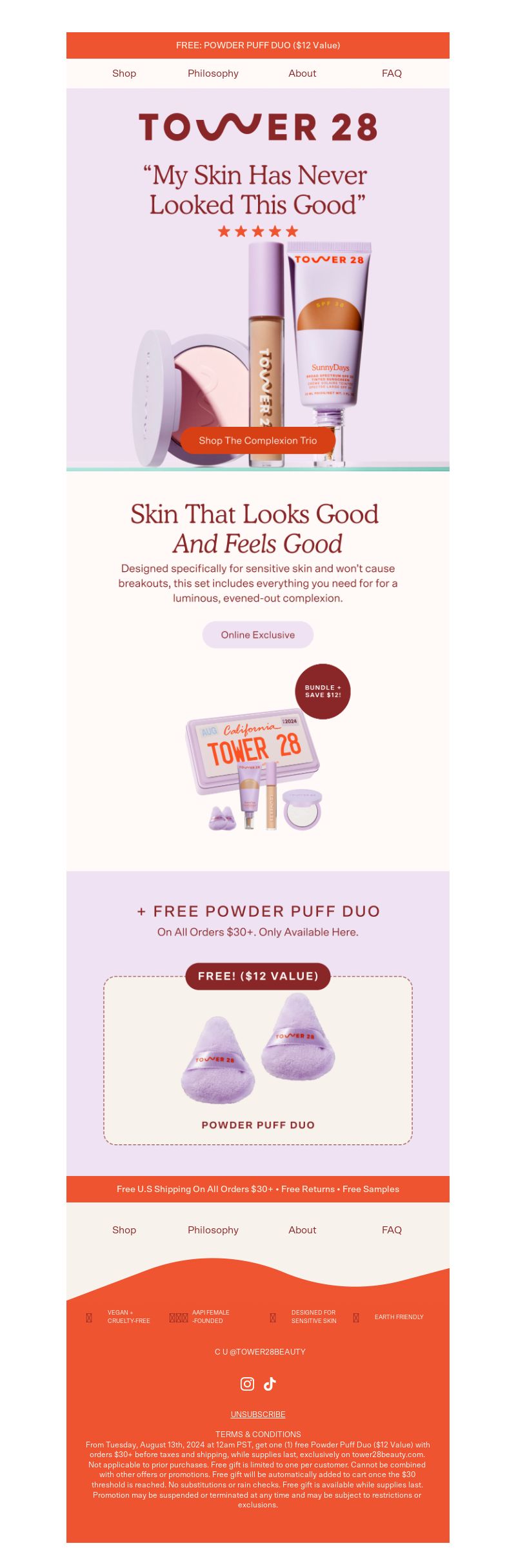Open the Shop link in top navigation
Viewport: 516px width, 1568px height.
pyautogui.click(x=124, y=73)
